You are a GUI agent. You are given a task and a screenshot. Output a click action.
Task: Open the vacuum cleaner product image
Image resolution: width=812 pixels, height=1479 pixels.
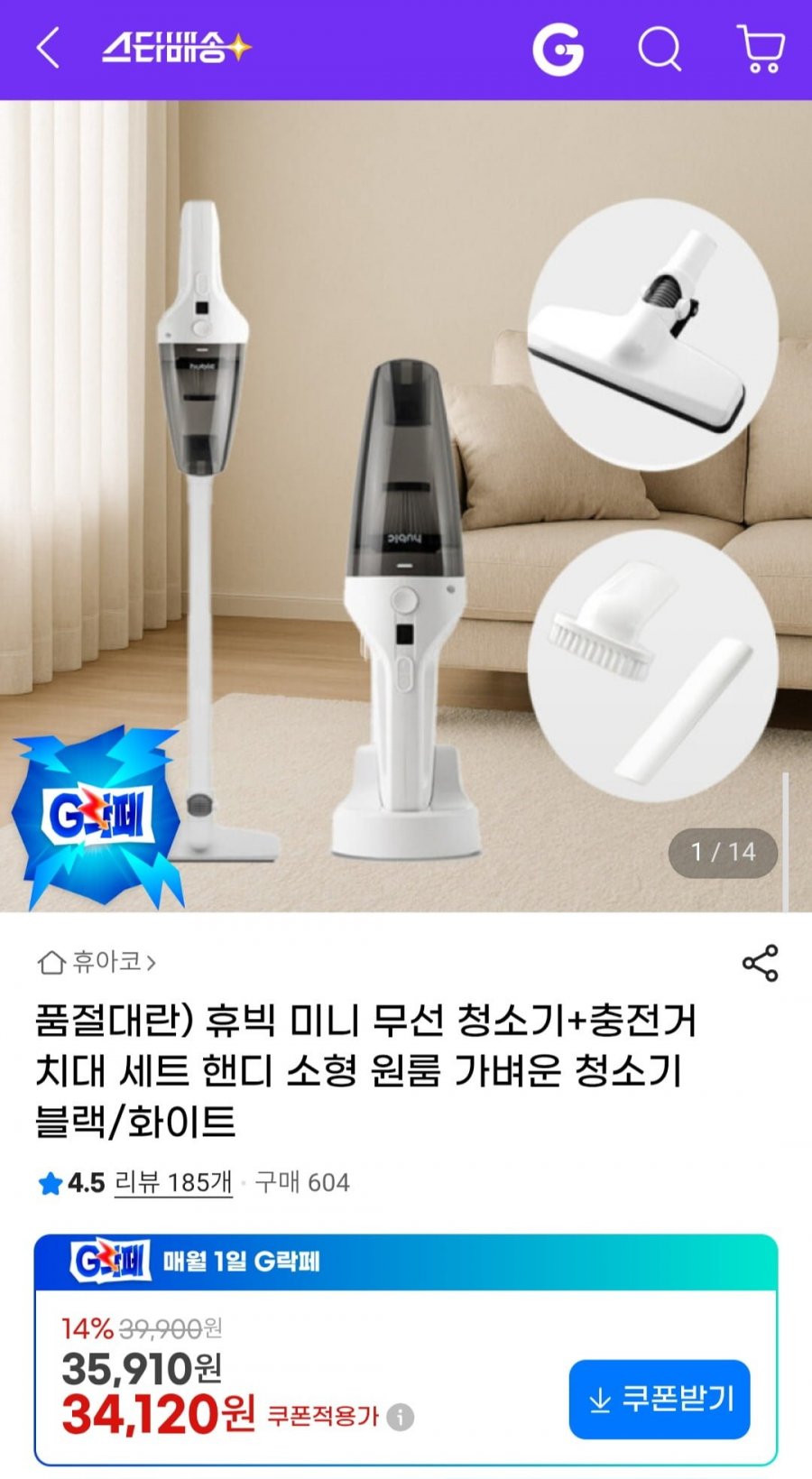[406, 506]
